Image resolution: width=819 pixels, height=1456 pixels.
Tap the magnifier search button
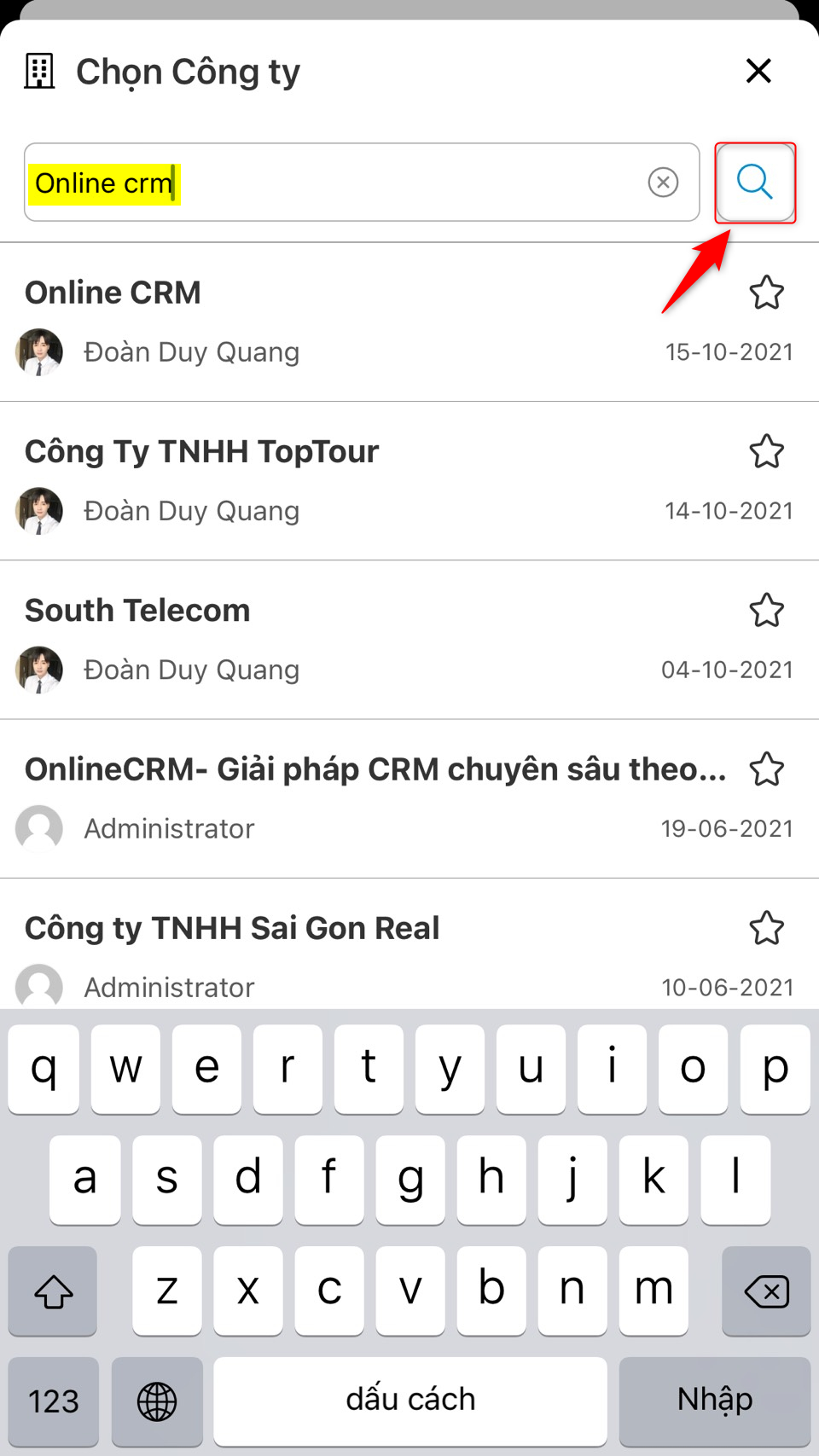[755, 183]
